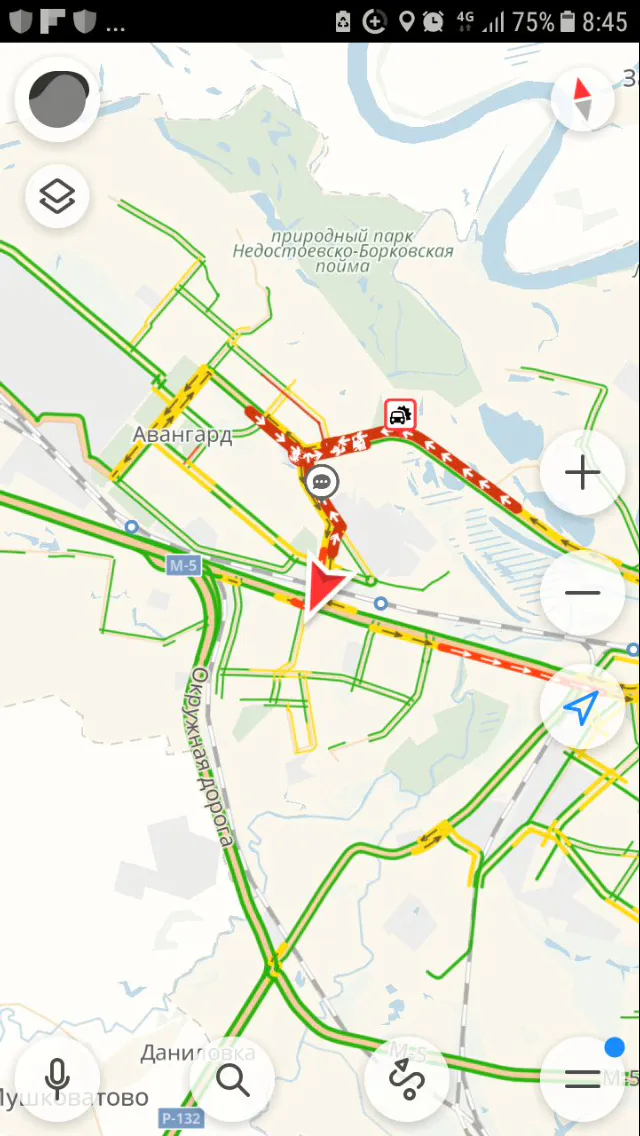Open the place search
Viewport: 640px width, 1136px height.
point(232,1079)
